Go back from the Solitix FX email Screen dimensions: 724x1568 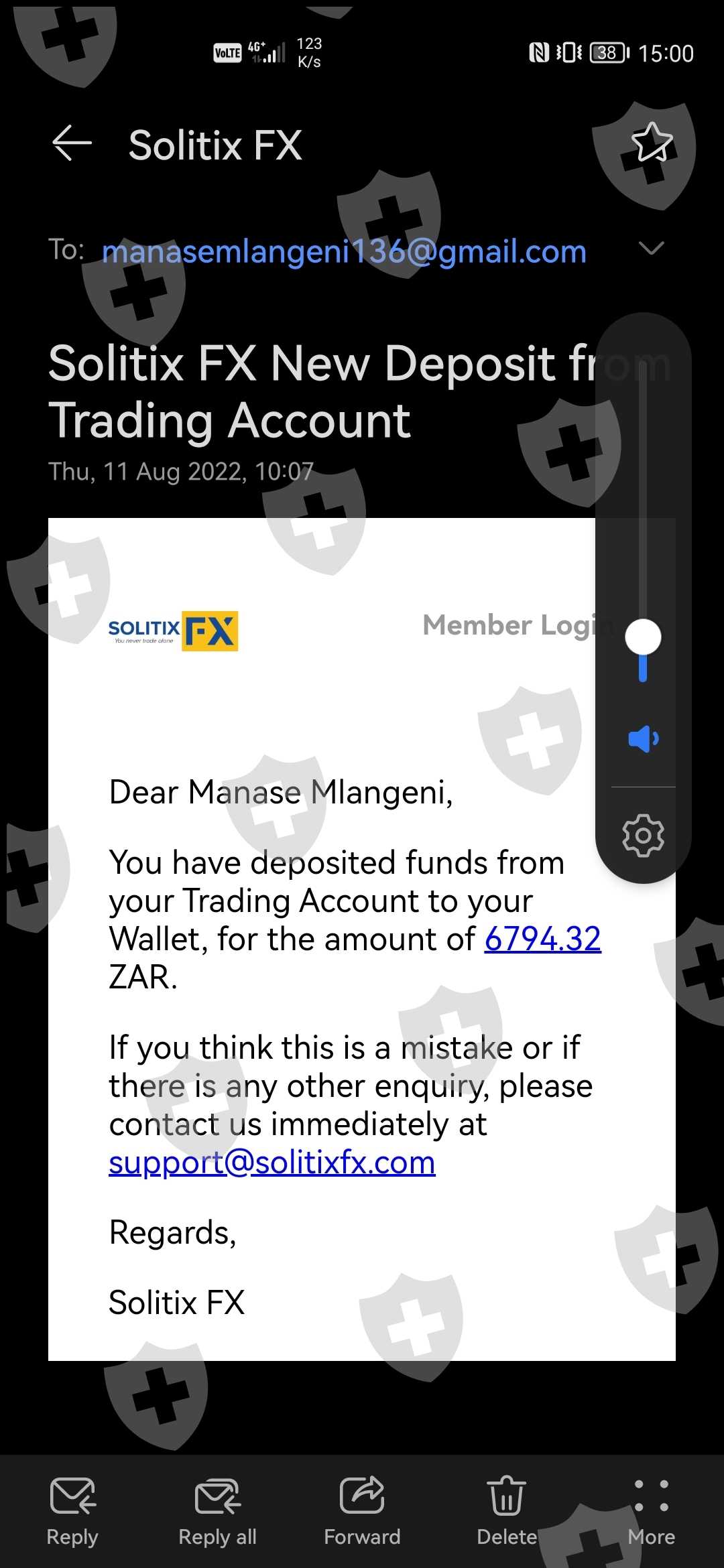[72, 143]
